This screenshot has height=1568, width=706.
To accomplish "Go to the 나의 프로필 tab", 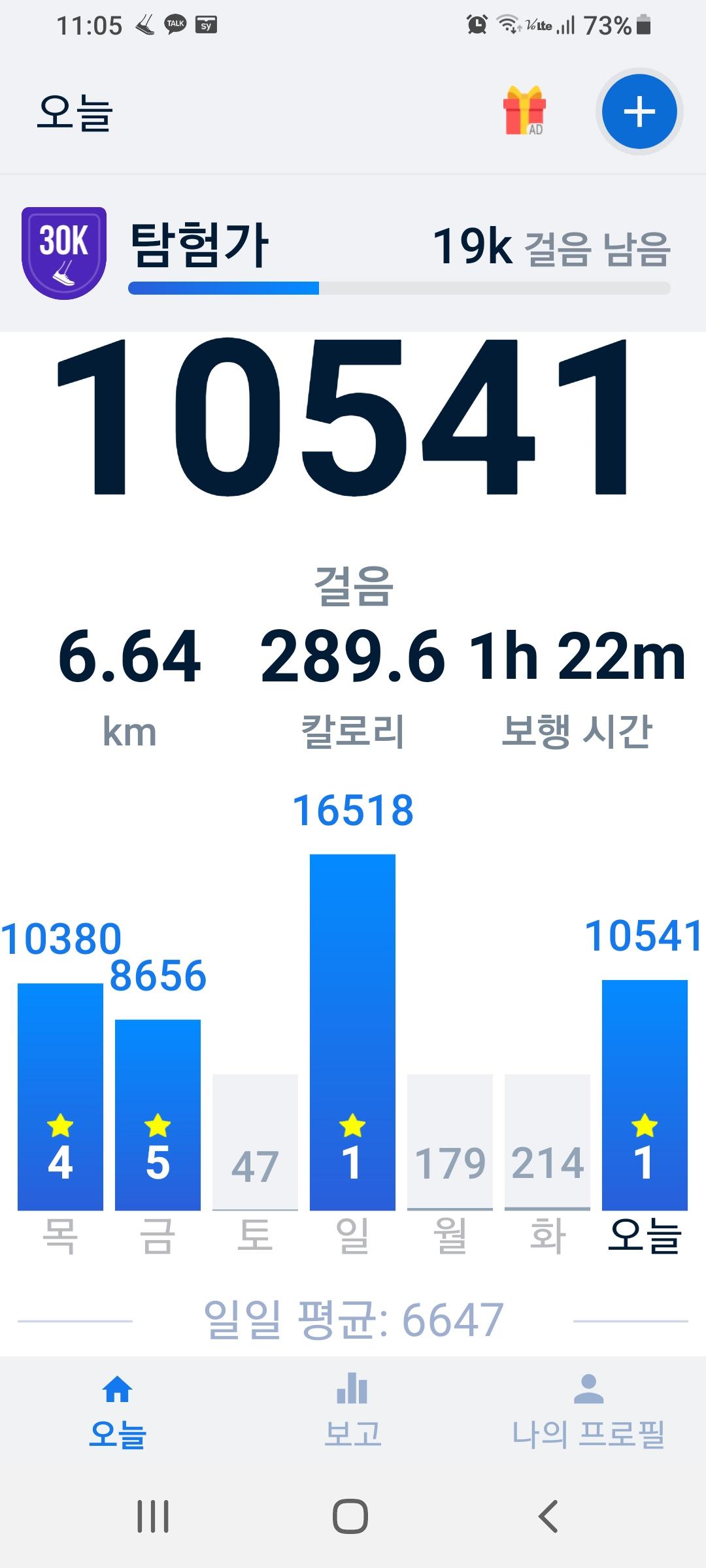I will pyautogui.click(x=588, y=1410).
